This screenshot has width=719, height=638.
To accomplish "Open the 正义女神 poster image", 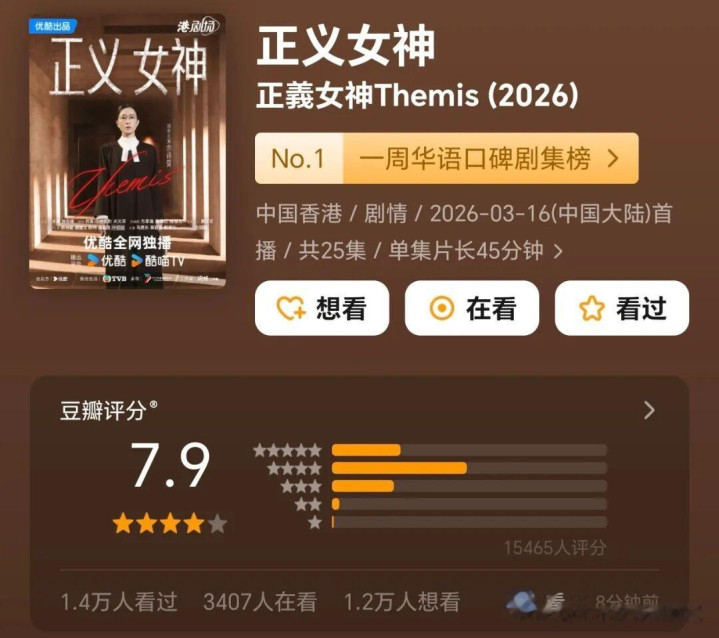I will [x=128, y=152].
